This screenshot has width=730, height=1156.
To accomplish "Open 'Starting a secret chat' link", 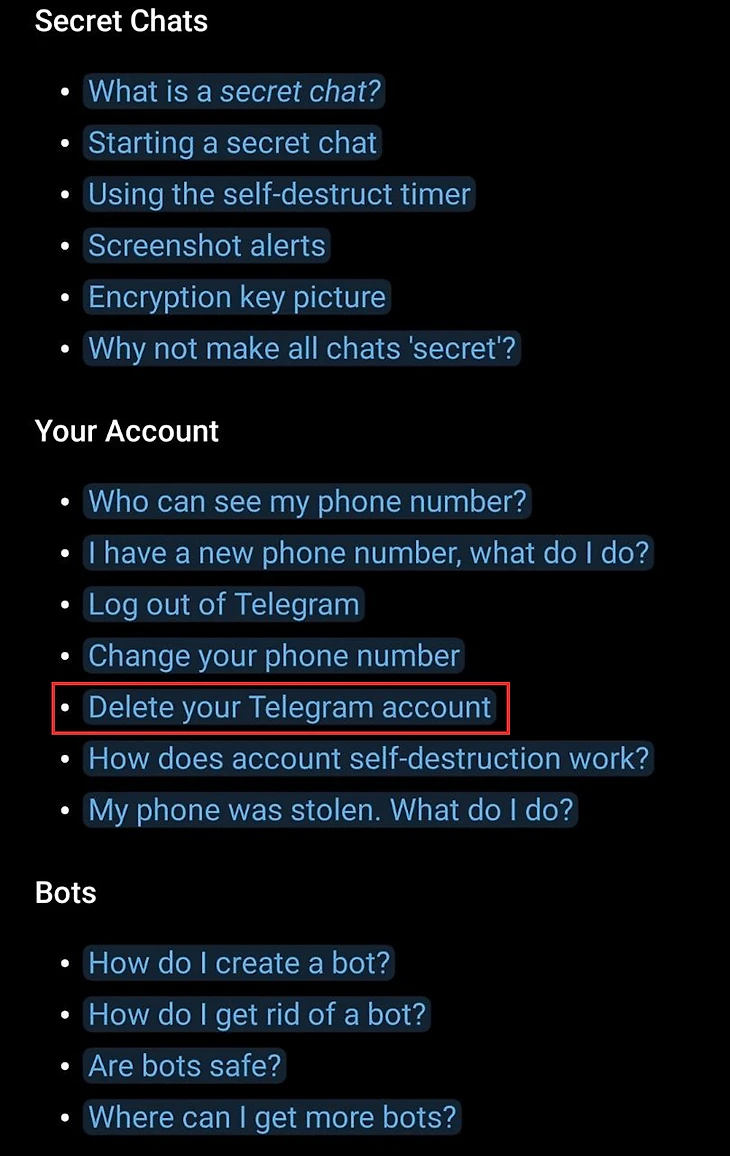I will click(232, 143).
